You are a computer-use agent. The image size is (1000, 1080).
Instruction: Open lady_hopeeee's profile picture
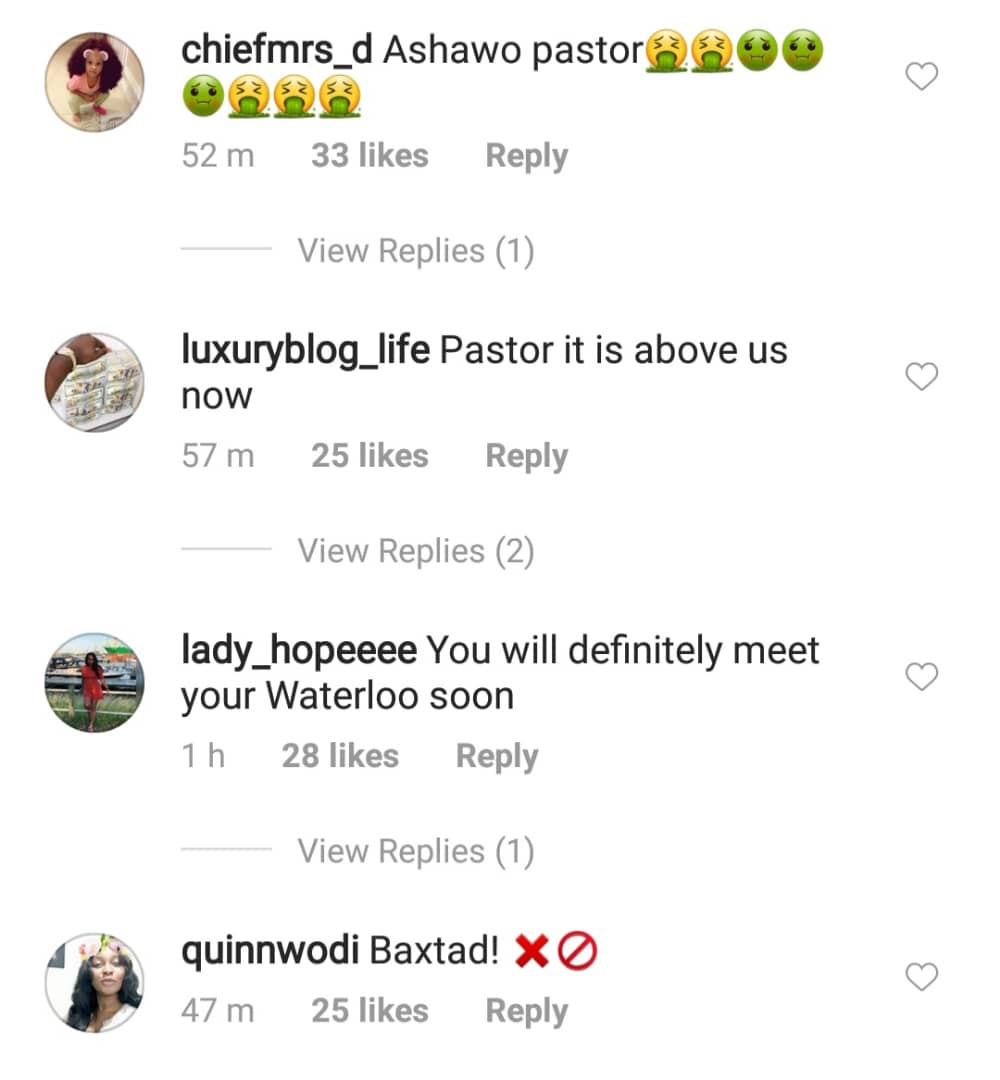[x=95, y=682]
